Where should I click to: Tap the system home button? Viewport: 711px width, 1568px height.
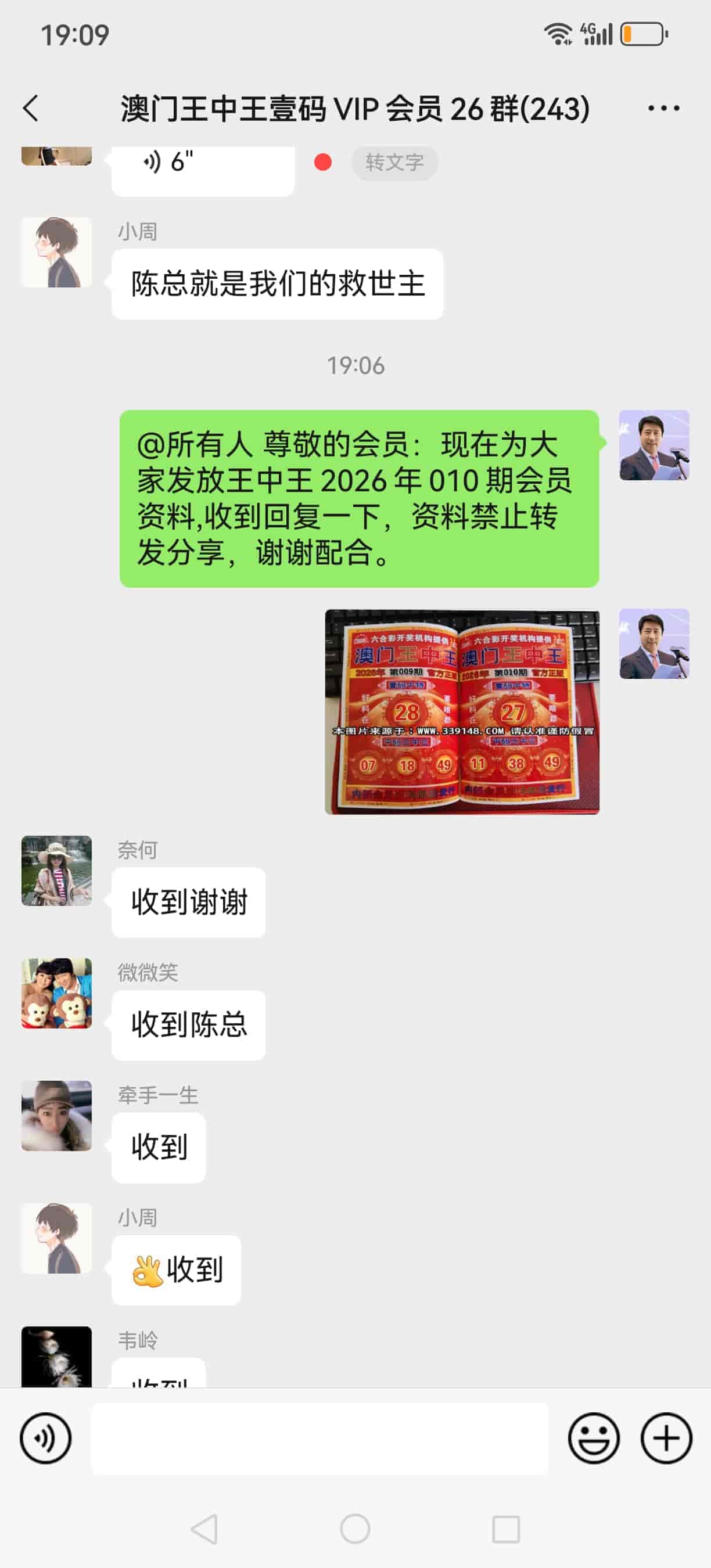[x=355, y=1529]
